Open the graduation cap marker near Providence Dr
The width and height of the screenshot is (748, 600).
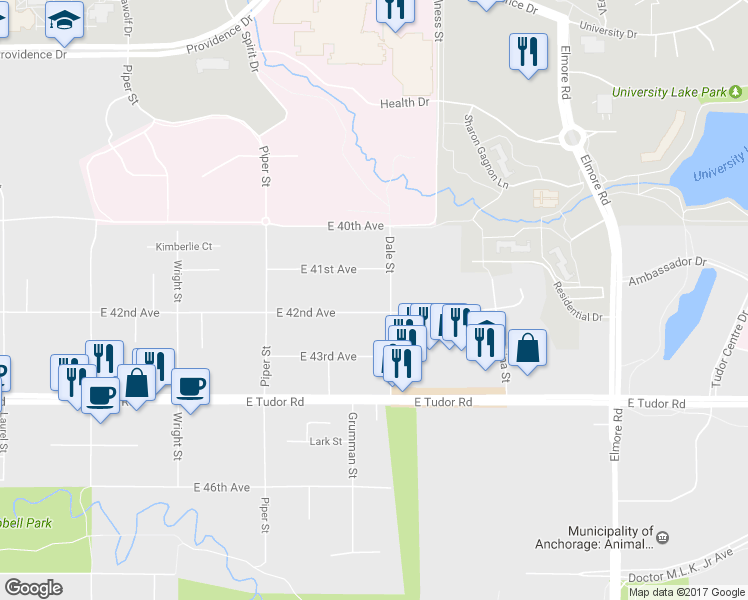click(64, 20)
